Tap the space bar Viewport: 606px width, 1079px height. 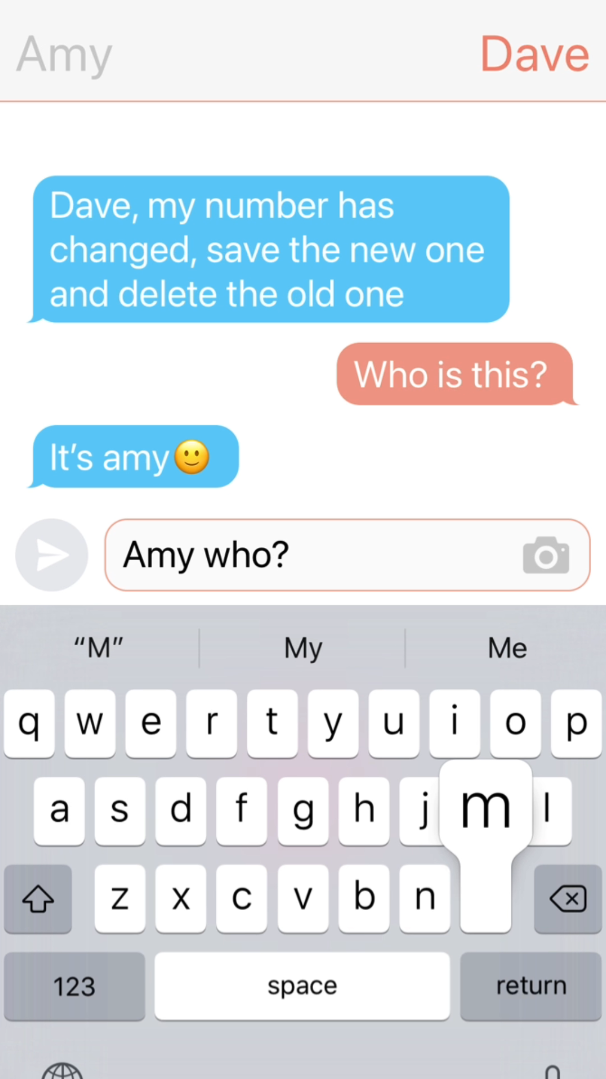[x=302, y=986]
